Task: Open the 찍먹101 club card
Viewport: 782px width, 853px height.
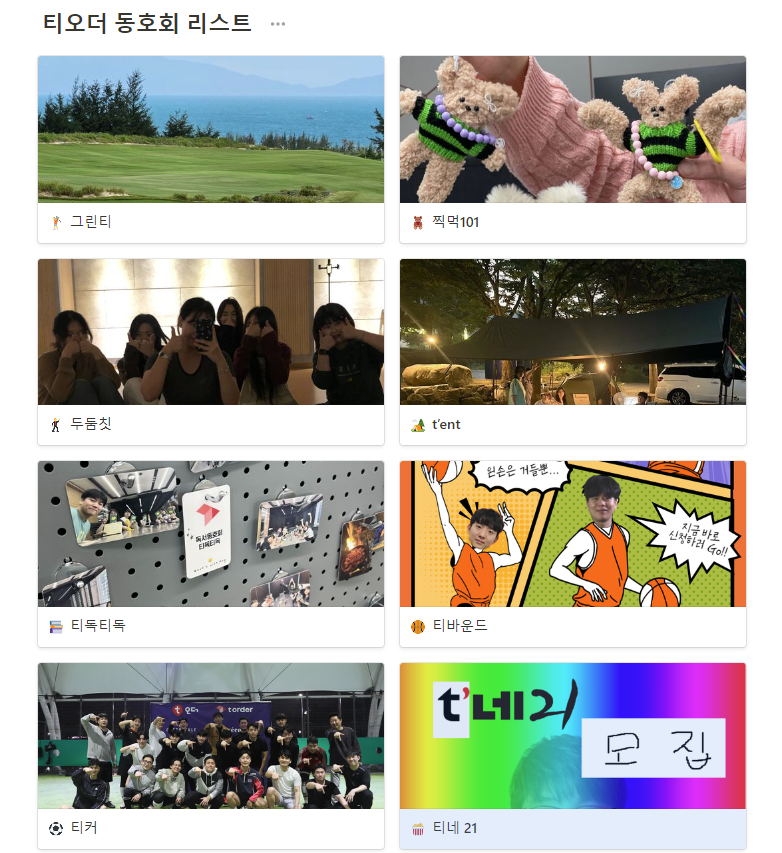Action: [x=572, y=149]
